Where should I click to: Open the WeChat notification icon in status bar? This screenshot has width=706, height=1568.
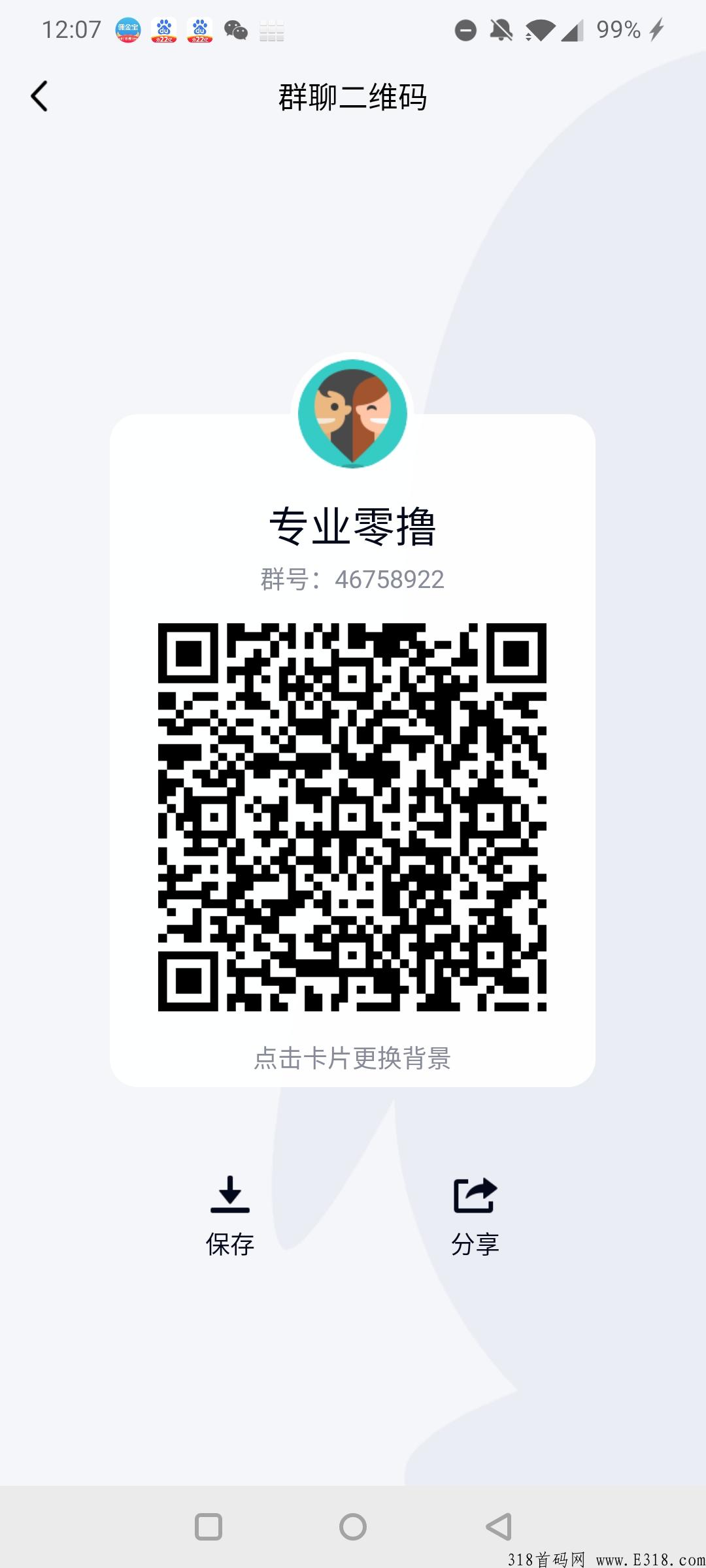pyautogui.click(x=237, y=29)
